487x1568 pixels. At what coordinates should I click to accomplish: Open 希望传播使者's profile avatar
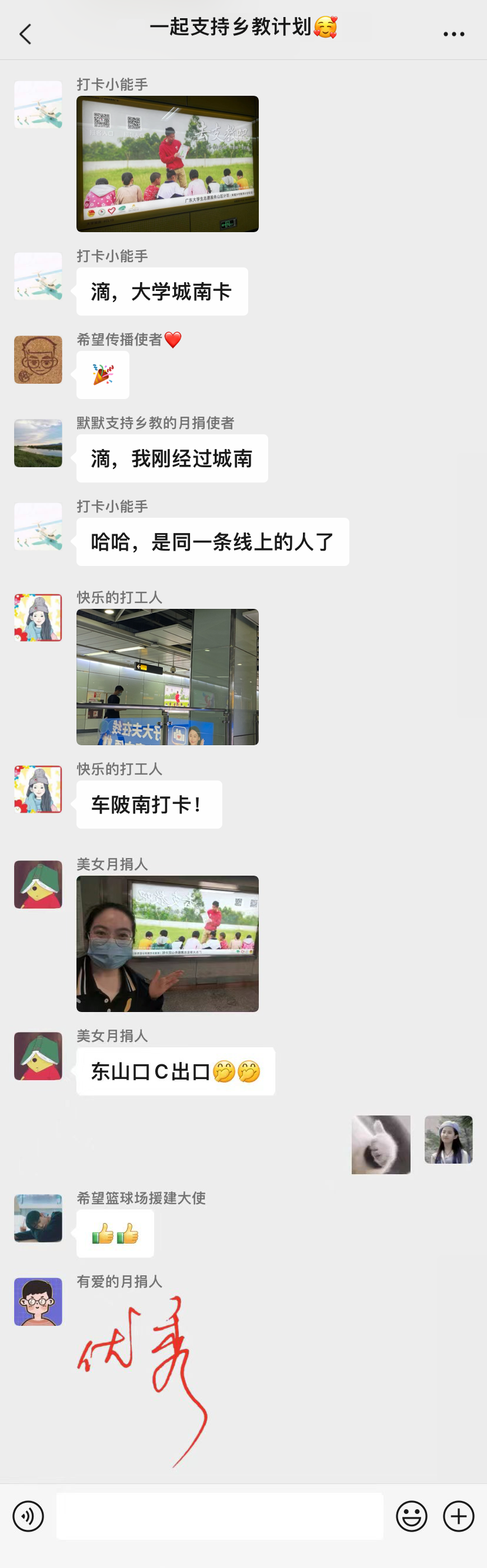tap(38, 360)
